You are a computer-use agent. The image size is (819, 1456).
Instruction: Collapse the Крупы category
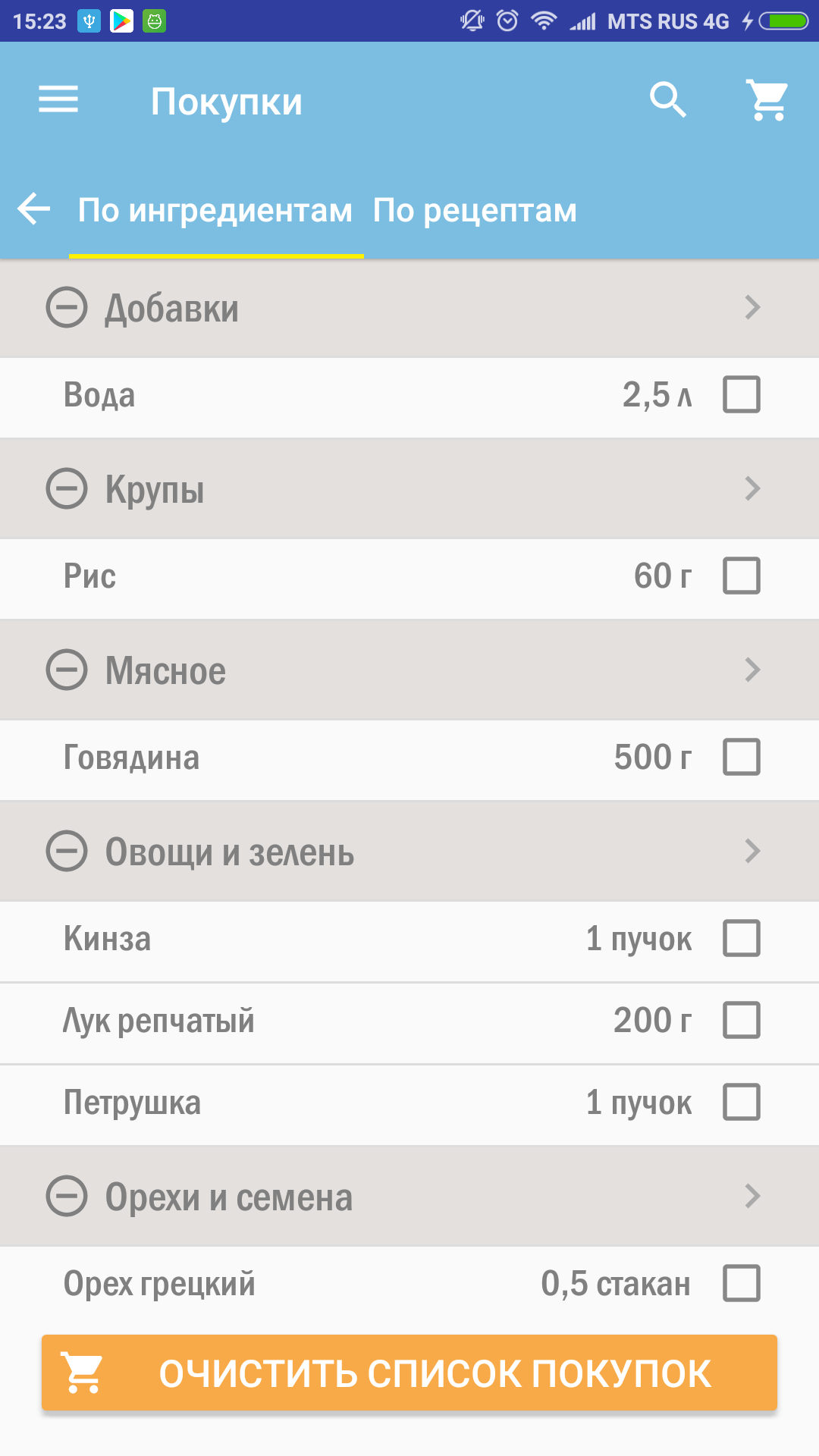click(67, 489)
